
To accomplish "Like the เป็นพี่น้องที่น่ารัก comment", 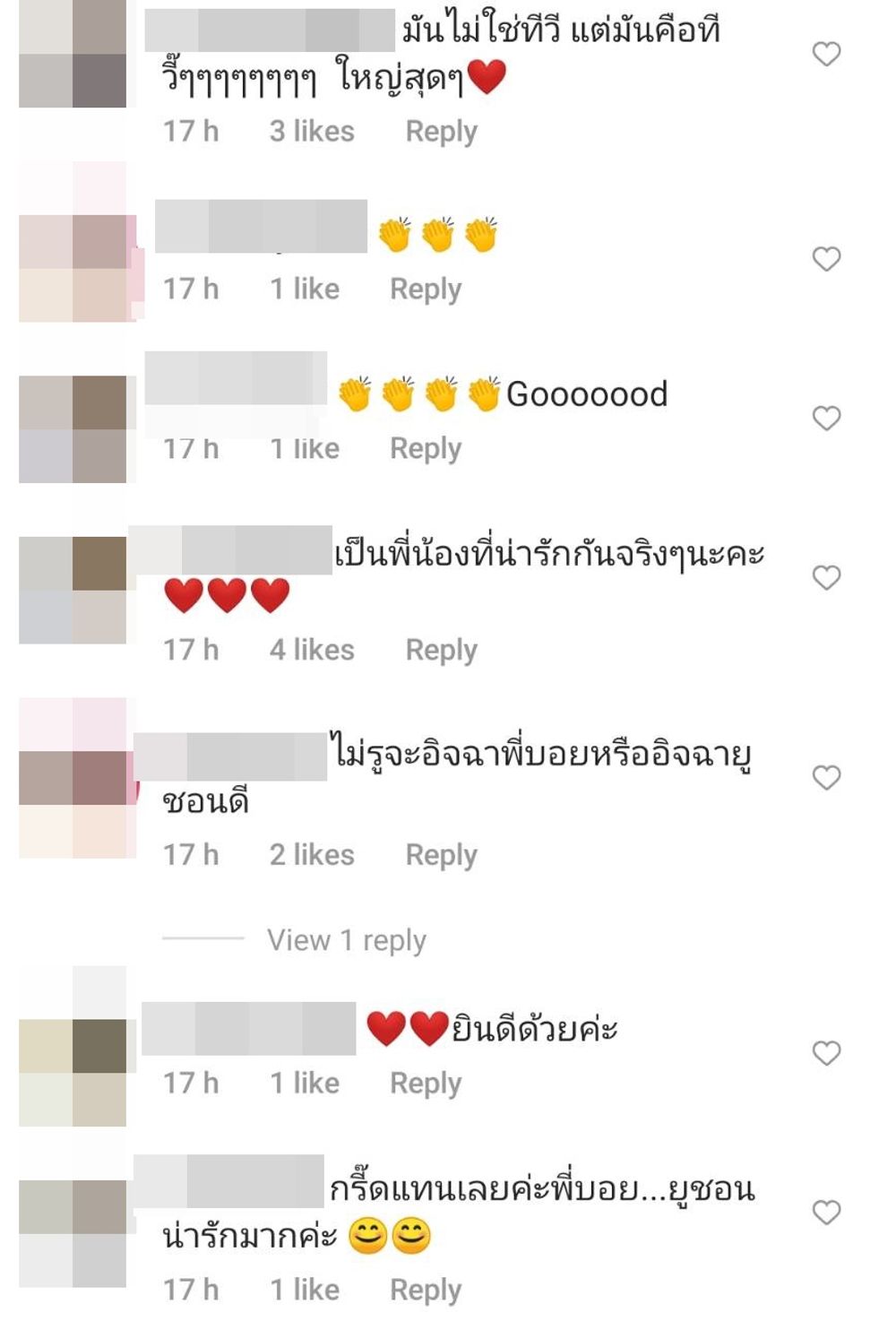I will click(826, 578).
